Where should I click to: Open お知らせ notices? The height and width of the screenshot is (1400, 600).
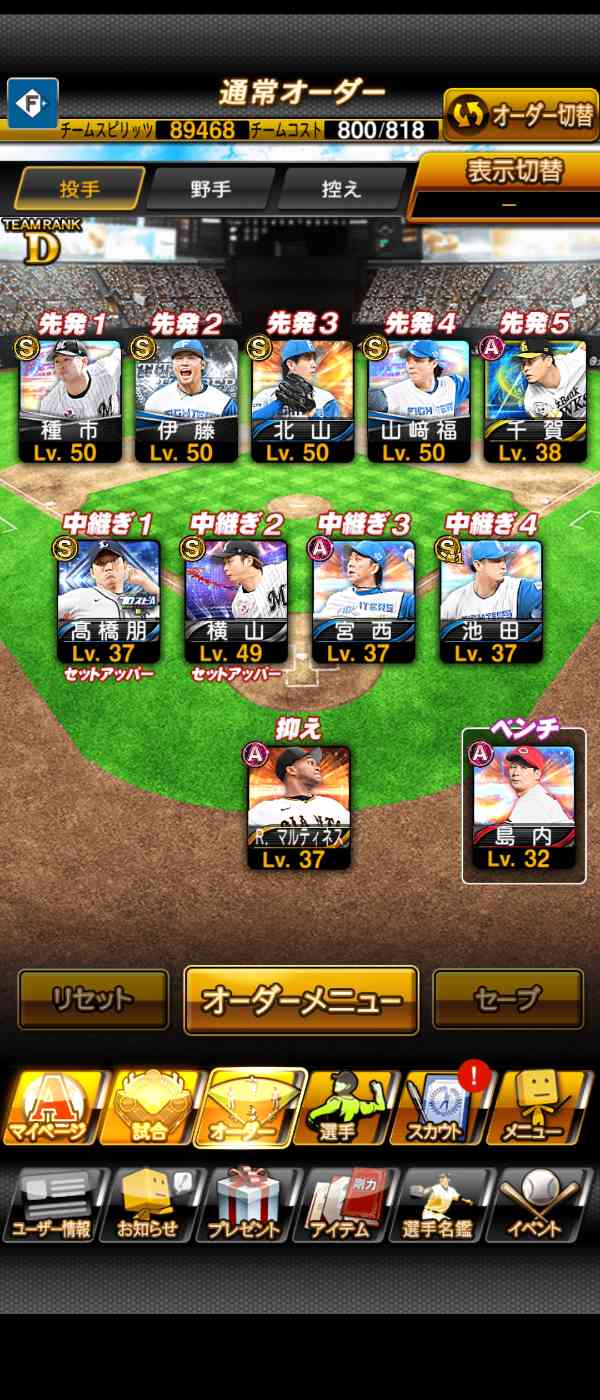(150, 1204)
